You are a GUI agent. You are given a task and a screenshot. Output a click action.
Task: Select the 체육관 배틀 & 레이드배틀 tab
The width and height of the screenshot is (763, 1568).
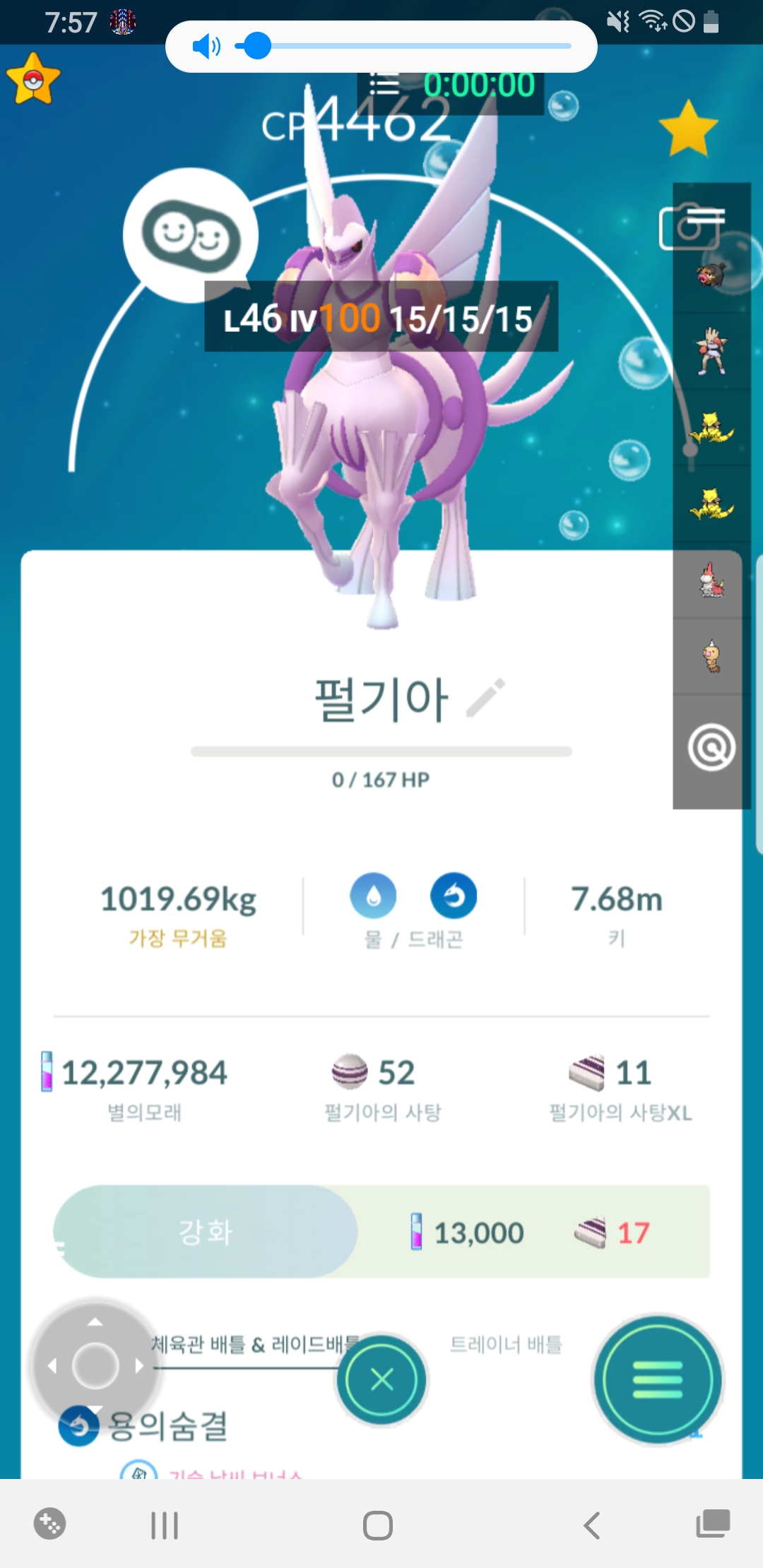tap(254, 1344)
